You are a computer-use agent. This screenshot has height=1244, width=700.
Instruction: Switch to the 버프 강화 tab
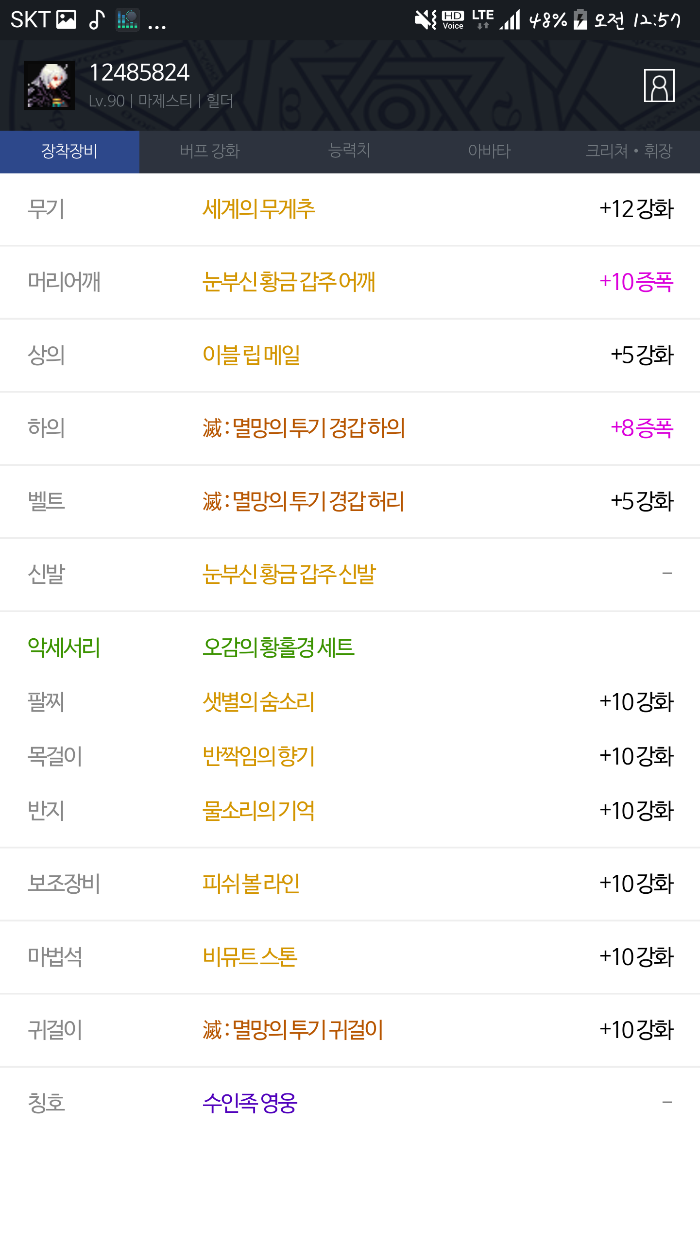210,152
